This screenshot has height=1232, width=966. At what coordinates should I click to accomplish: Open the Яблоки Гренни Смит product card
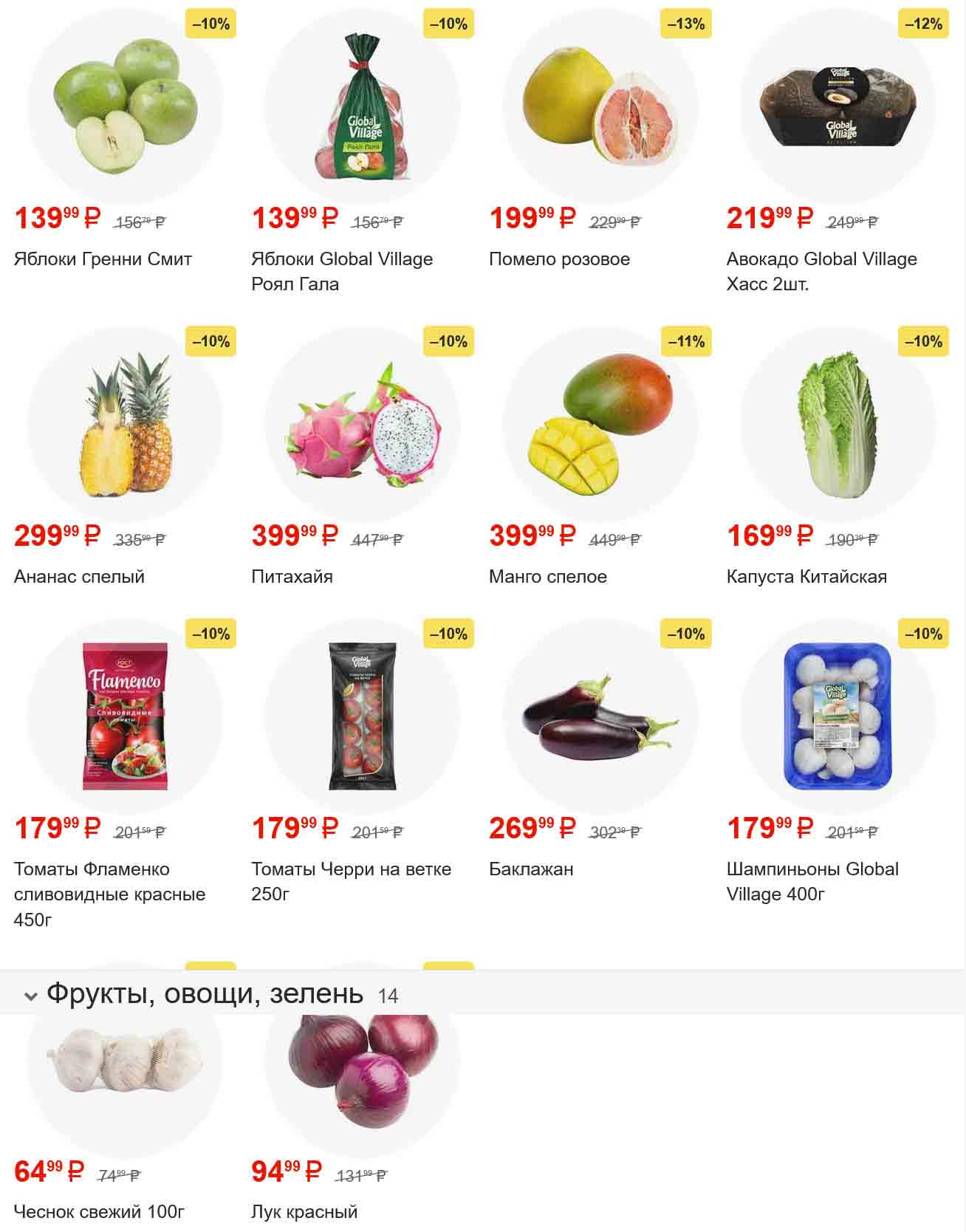tap(124, 108)
